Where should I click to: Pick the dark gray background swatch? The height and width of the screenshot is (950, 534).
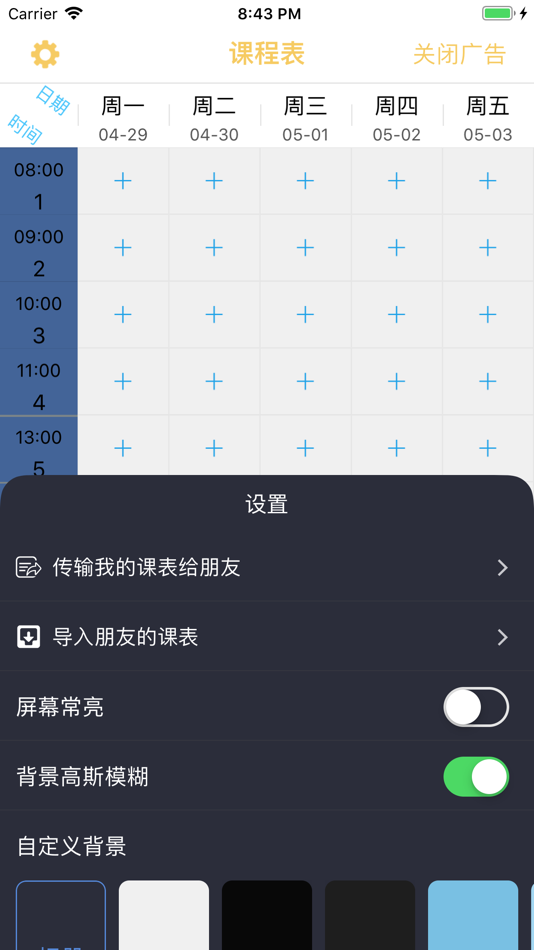(370, 915)
